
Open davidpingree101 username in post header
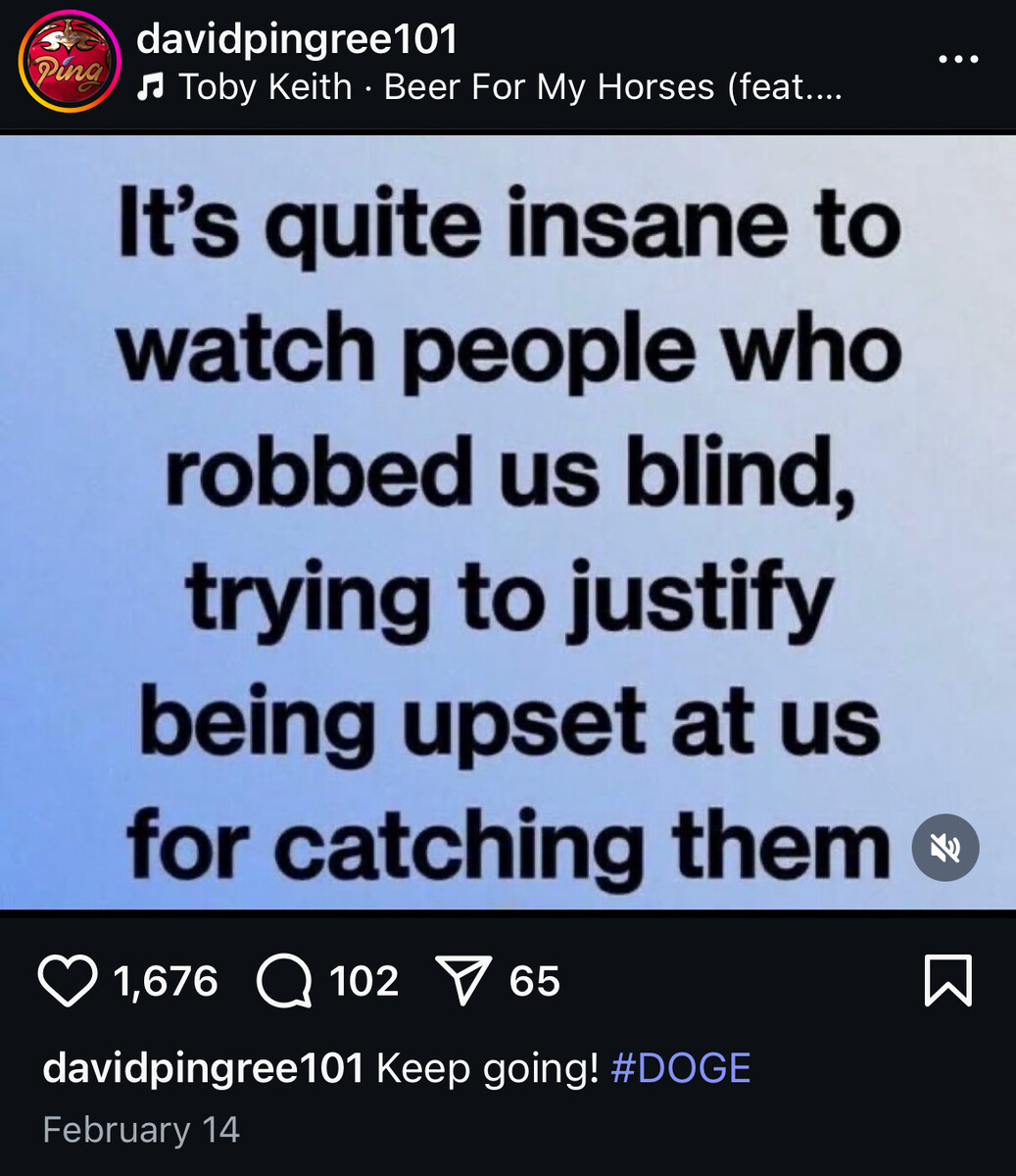click(297, 39)
